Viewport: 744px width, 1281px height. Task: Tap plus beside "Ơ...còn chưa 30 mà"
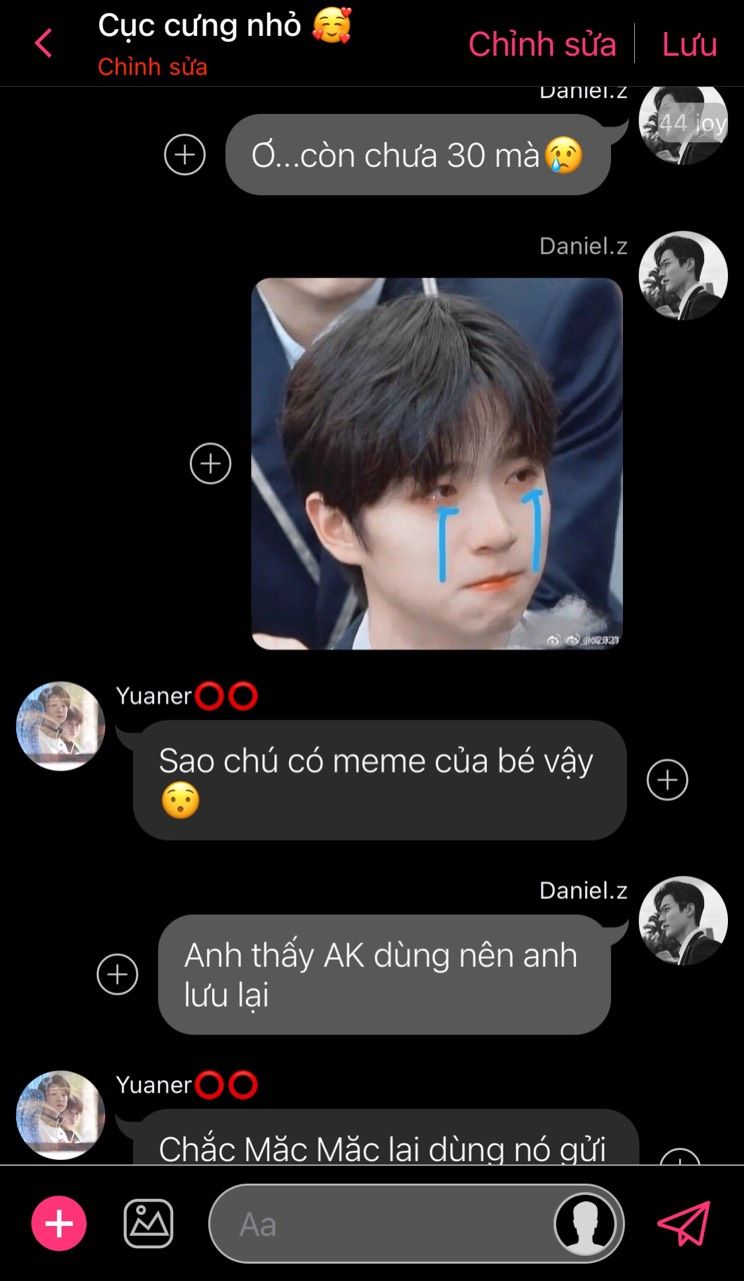click(x=184, y=155)
